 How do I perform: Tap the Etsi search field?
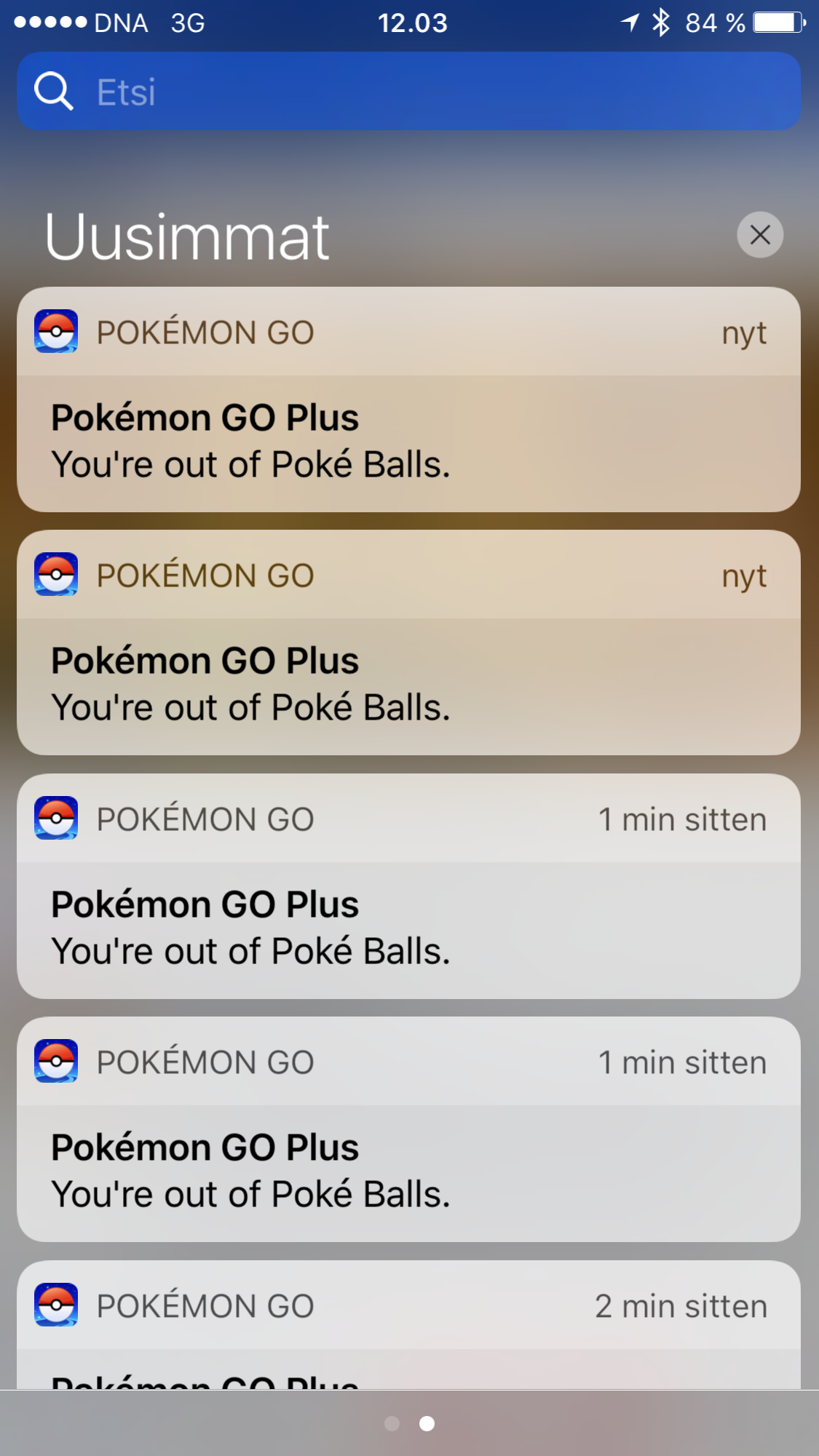click(408, 92)
